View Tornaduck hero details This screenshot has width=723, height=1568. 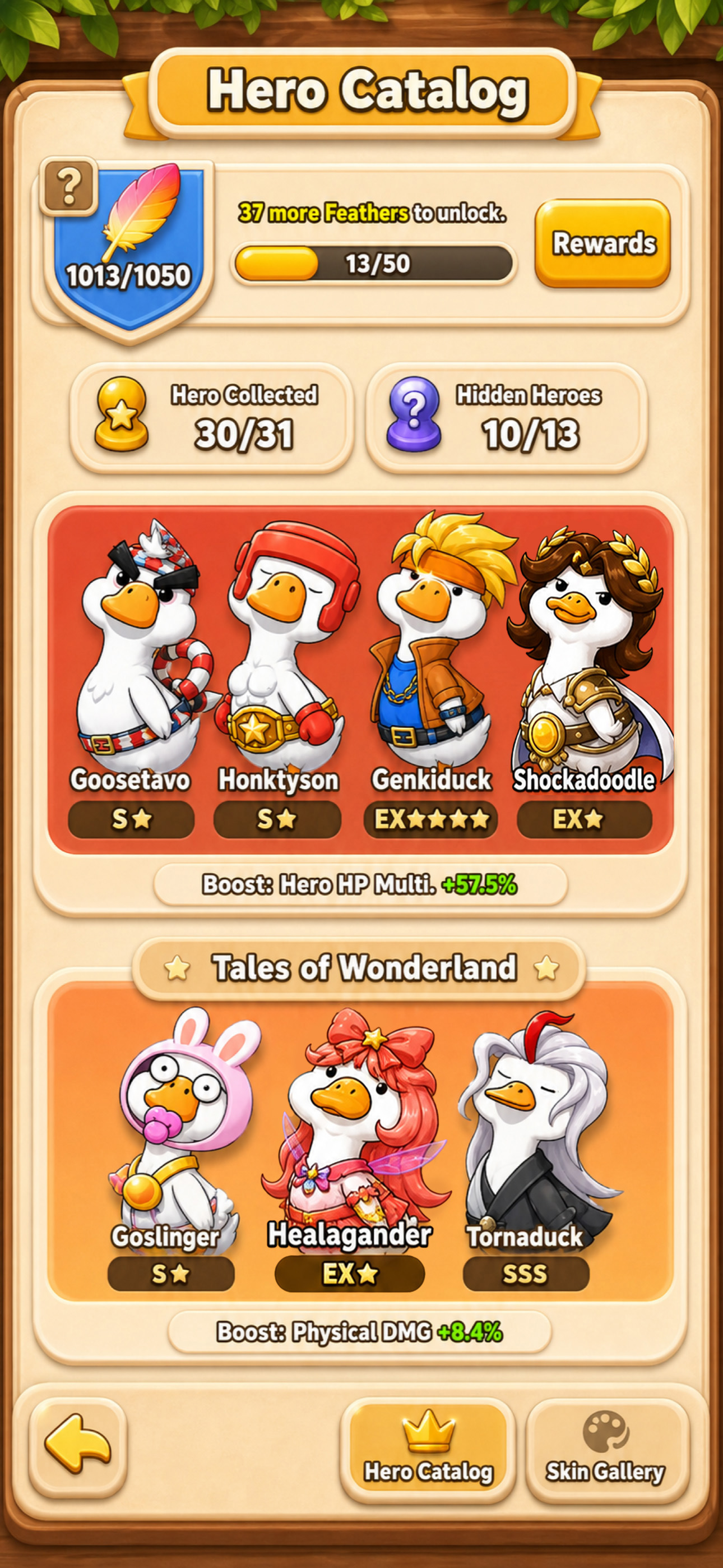coord(529,1149)
